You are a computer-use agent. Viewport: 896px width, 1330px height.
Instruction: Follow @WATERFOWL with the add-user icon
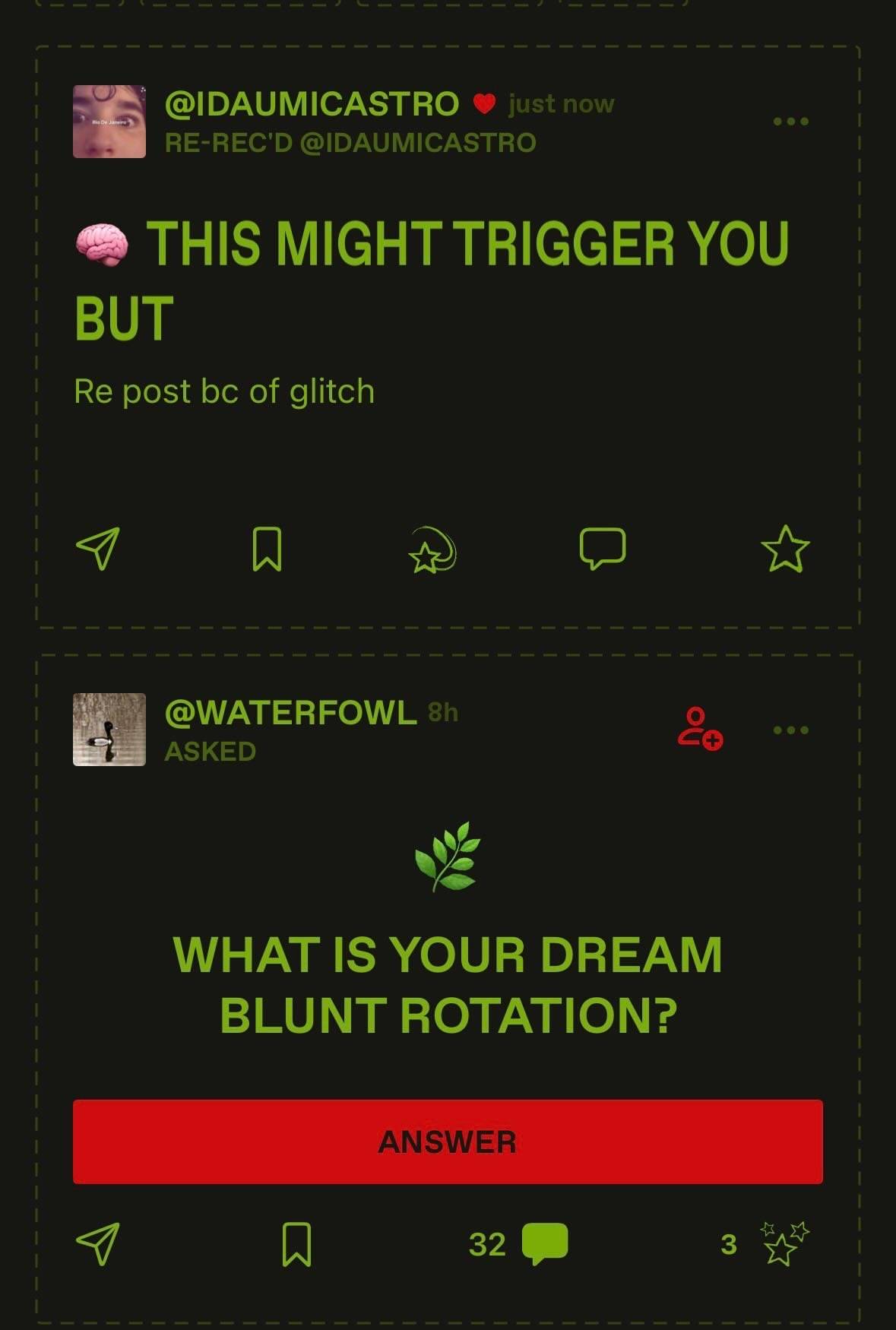(x=700, y=729)
